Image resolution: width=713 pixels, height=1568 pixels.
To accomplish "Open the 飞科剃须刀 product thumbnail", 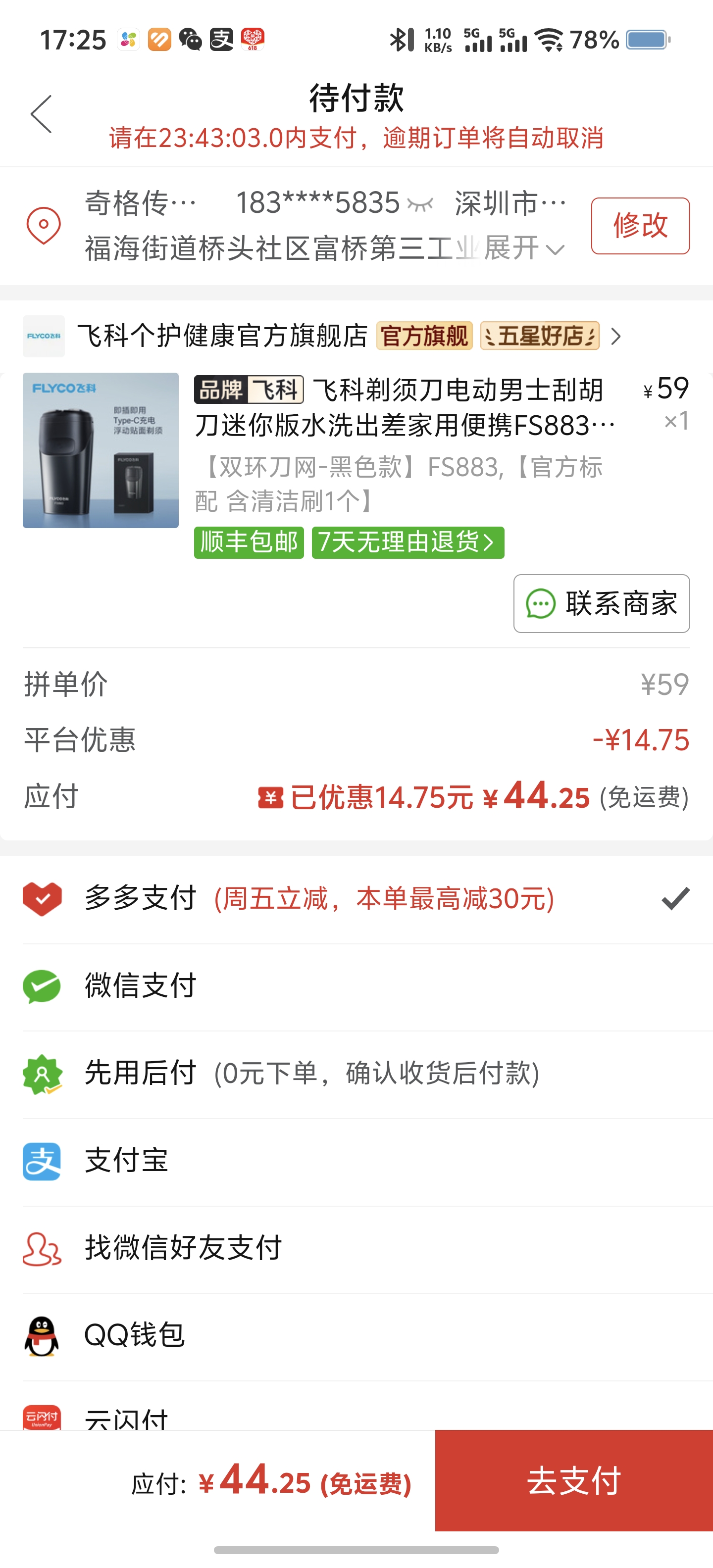I will (101, 450).
